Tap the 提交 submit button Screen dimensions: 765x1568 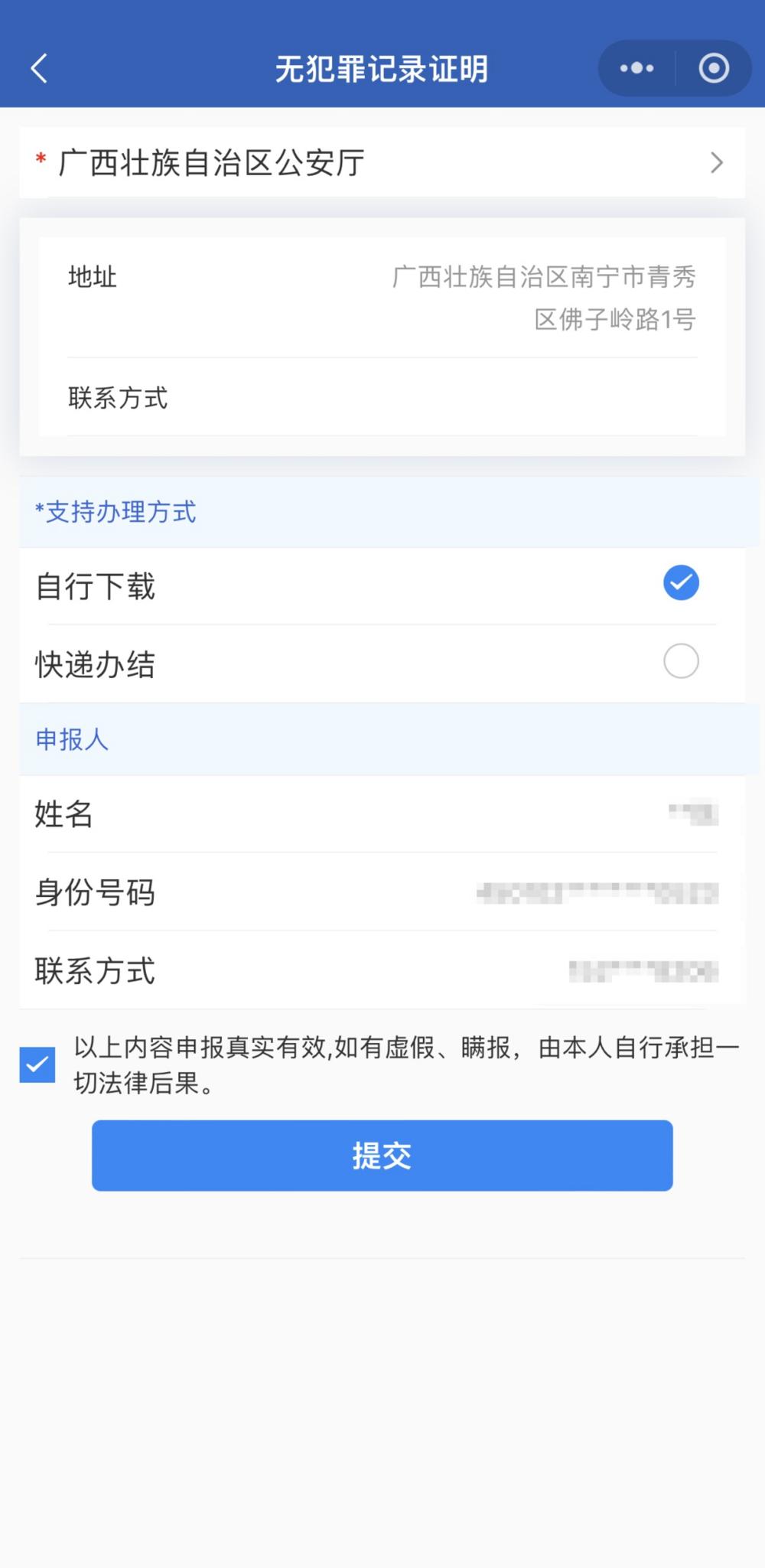point(382,1156)
